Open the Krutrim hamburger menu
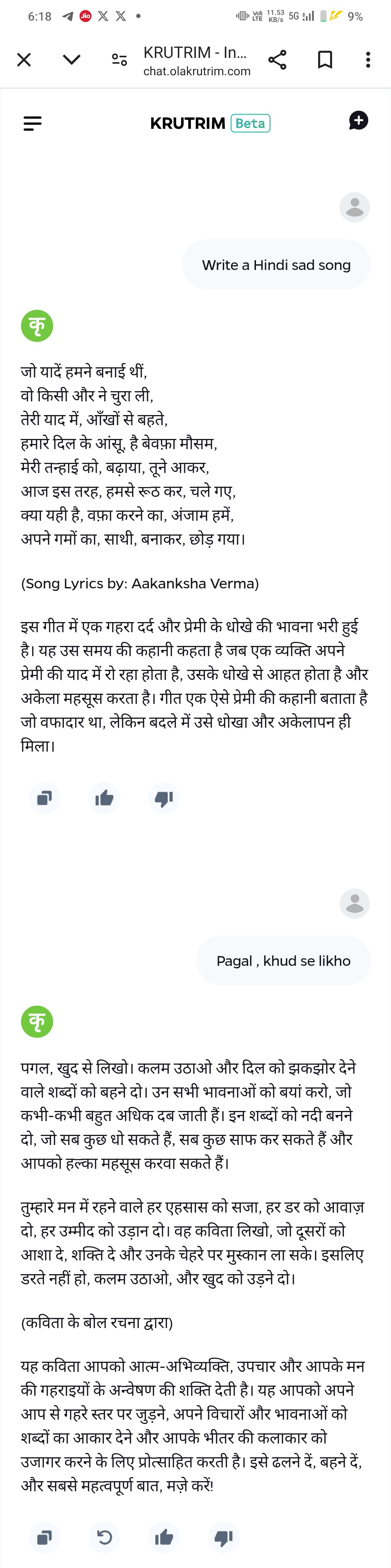The width and height of the screenshot is (391, 1568). pyautogui.click(x=32, y=123)
